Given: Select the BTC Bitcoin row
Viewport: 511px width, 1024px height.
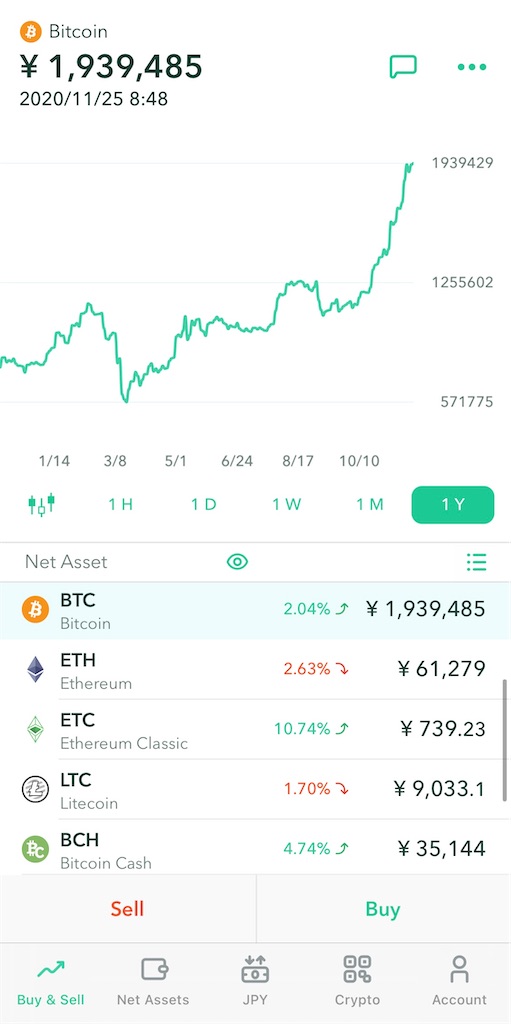Looking at the screenshot, I should [x=256, y=610].
